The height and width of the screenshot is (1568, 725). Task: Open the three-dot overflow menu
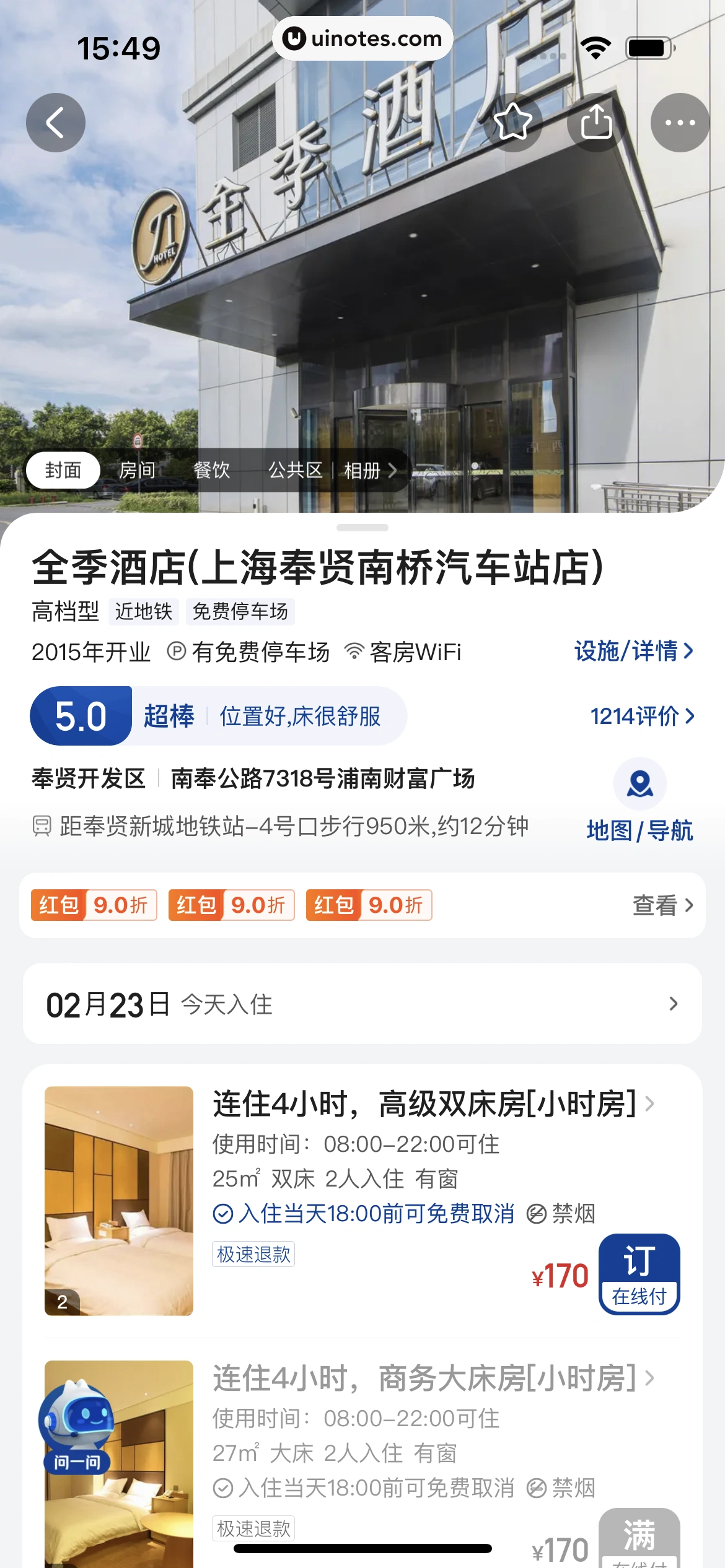[x=680, y=123]
